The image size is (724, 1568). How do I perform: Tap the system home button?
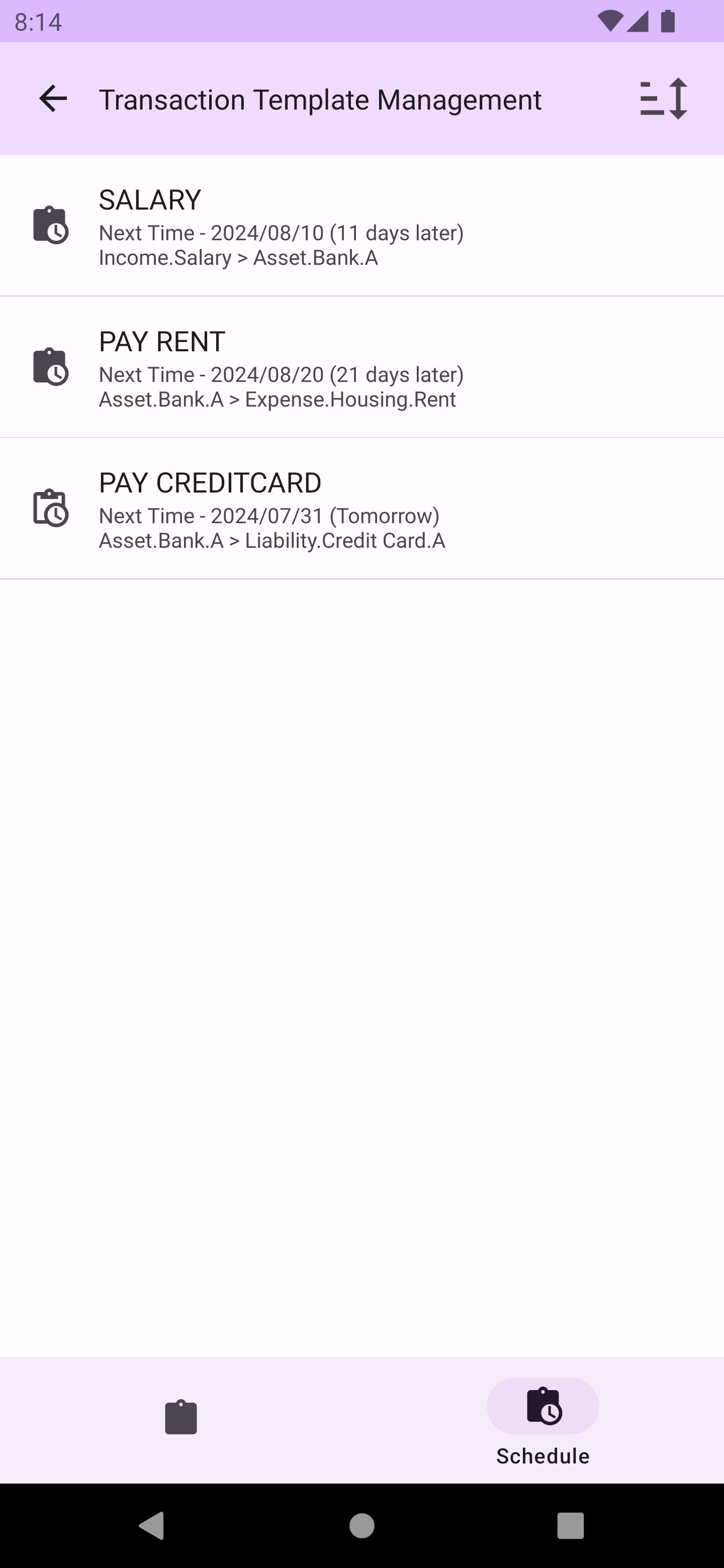pyautogui.click(x=361, y=1526)
